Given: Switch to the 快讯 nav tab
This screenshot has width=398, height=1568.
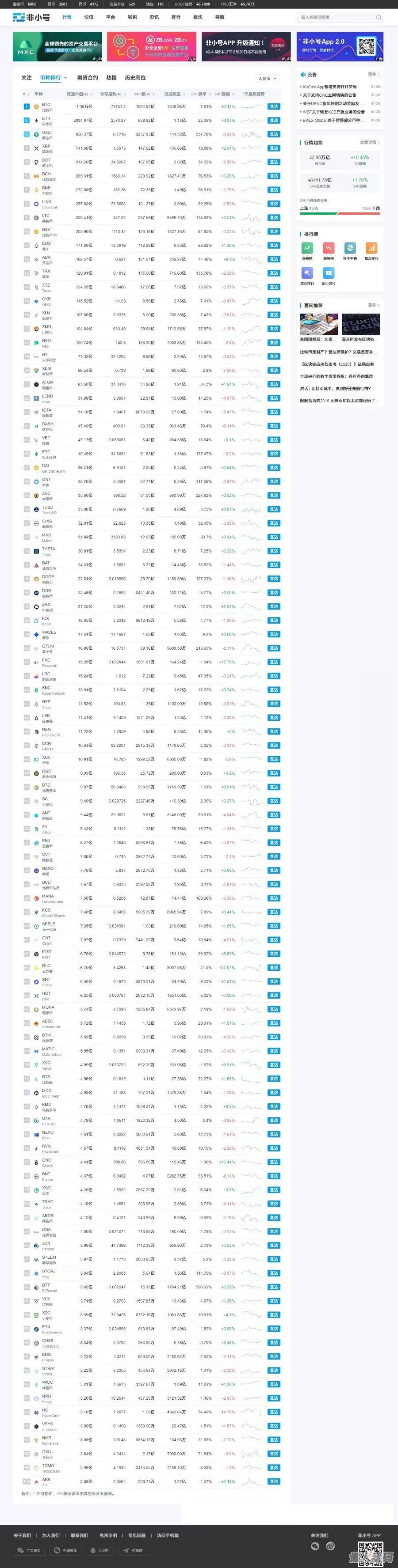Looking at the screenshot, I should tap(89, 17).
